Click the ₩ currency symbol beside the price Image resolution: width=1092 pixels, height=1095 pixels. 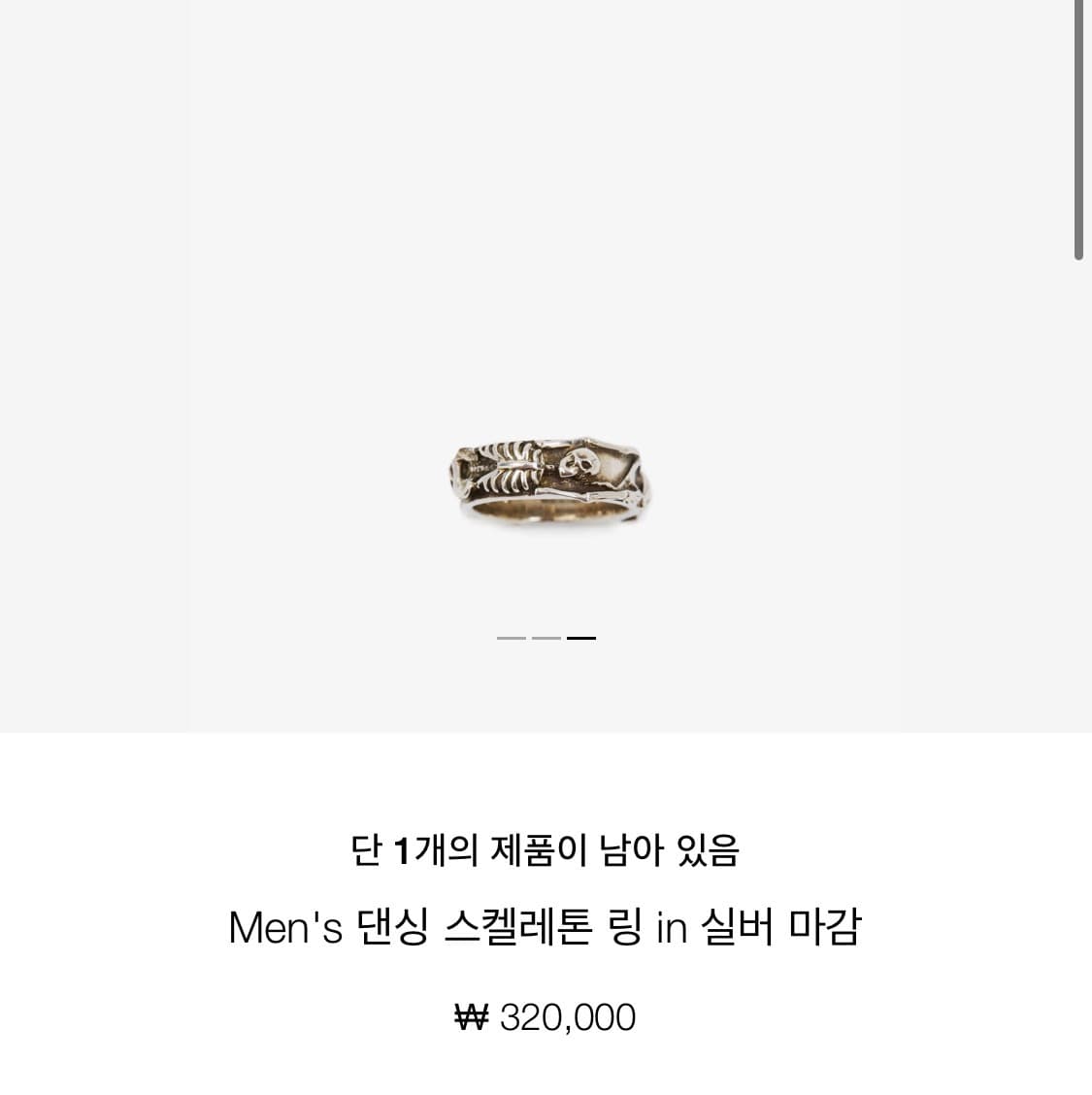click(473, 1017)
